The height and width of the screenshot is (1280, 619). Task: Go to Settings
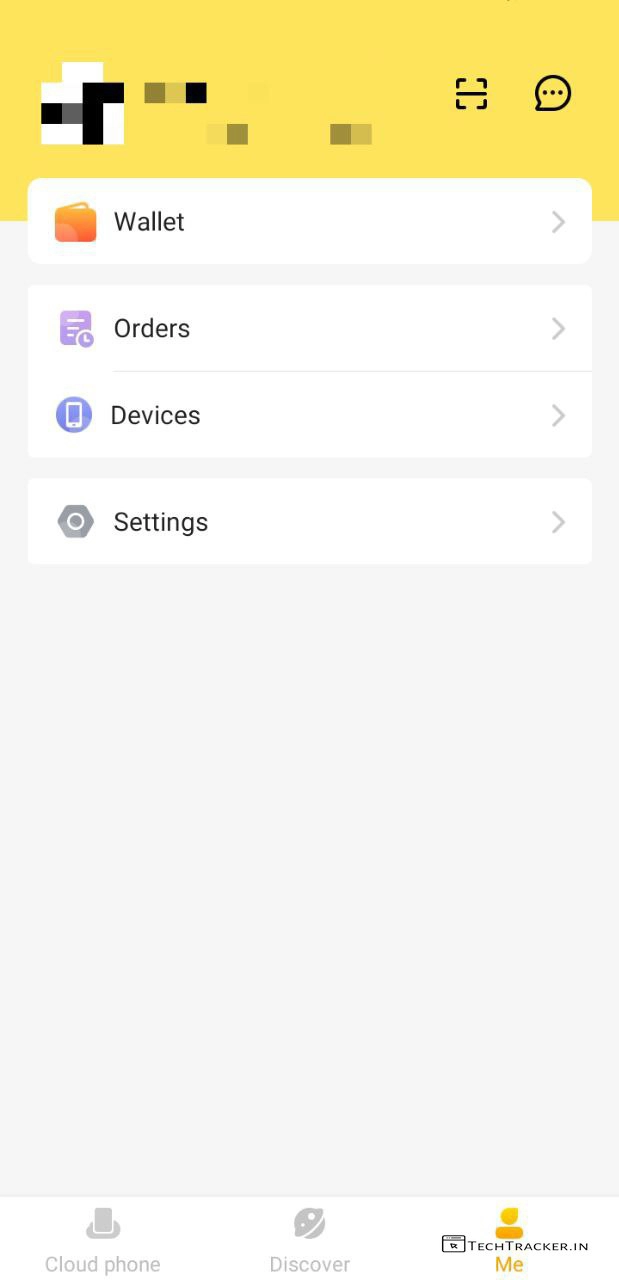click(309, 521)
